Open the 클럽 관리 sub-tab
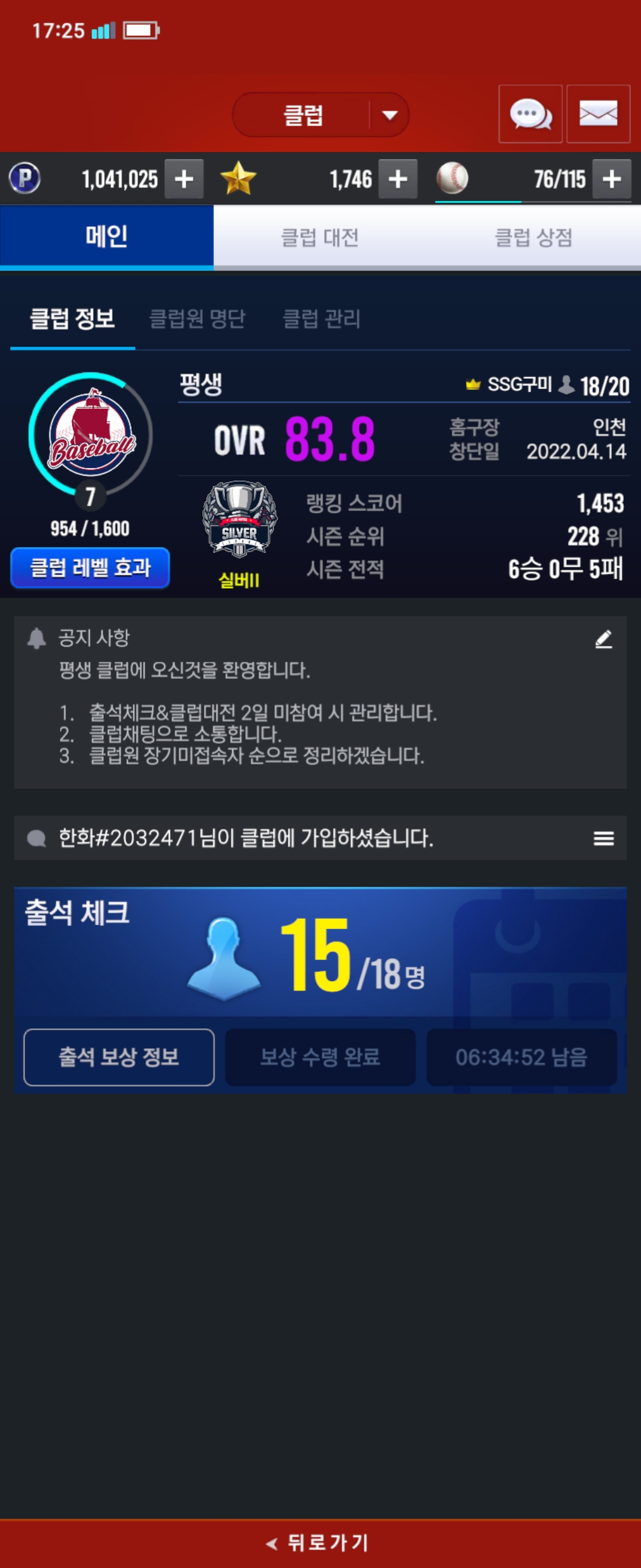The width and height of the screenshot is (641, 1568). coord(321,318)
